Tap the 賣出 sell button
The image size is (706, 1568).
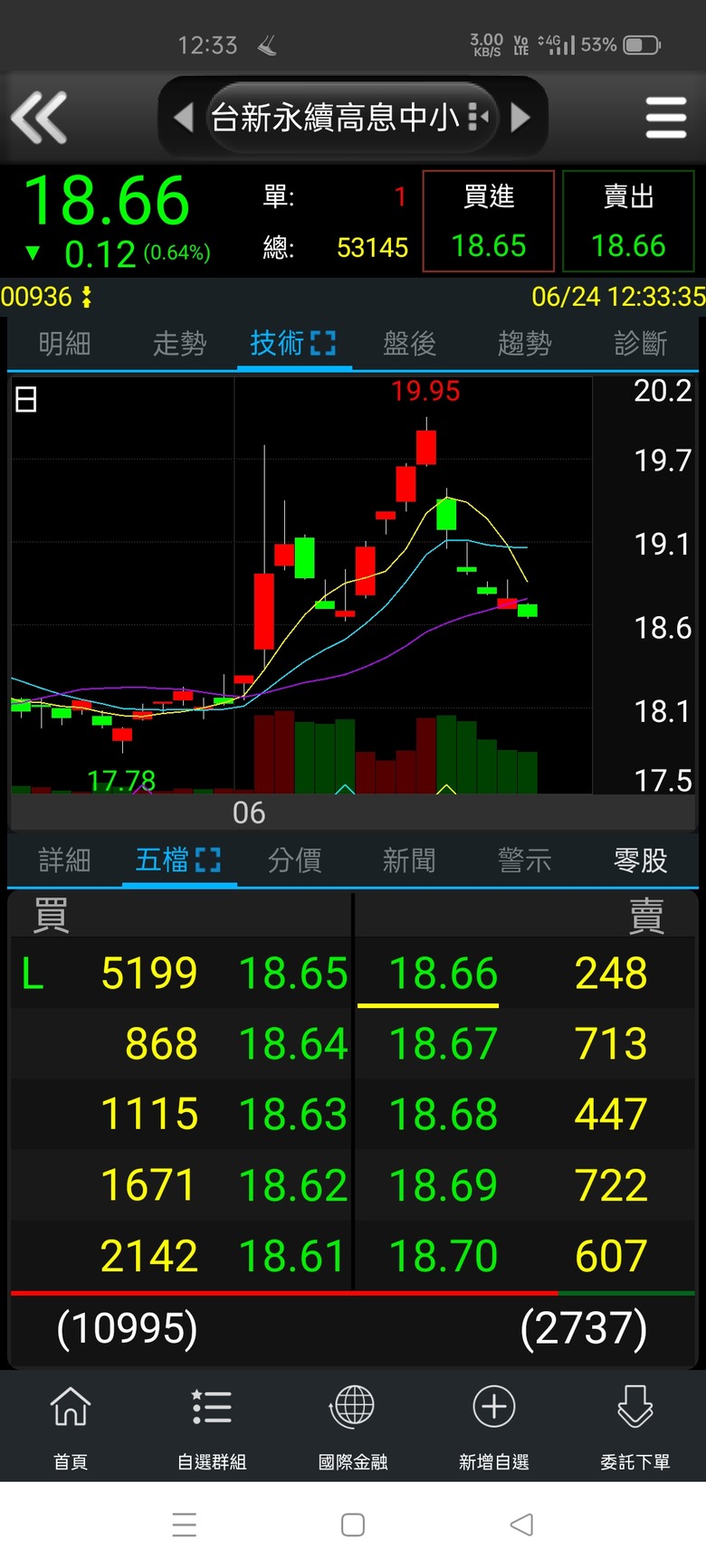628,221
